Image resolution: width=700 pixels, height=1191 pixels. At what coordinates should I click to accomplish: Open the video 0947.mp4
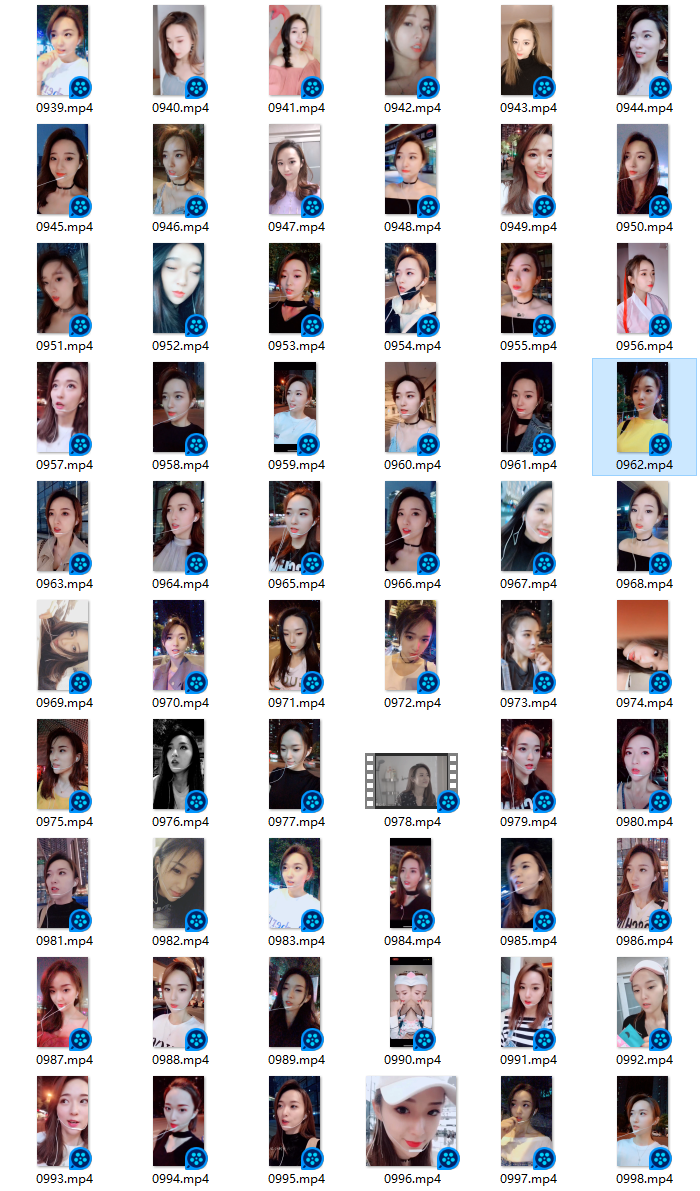295,170
